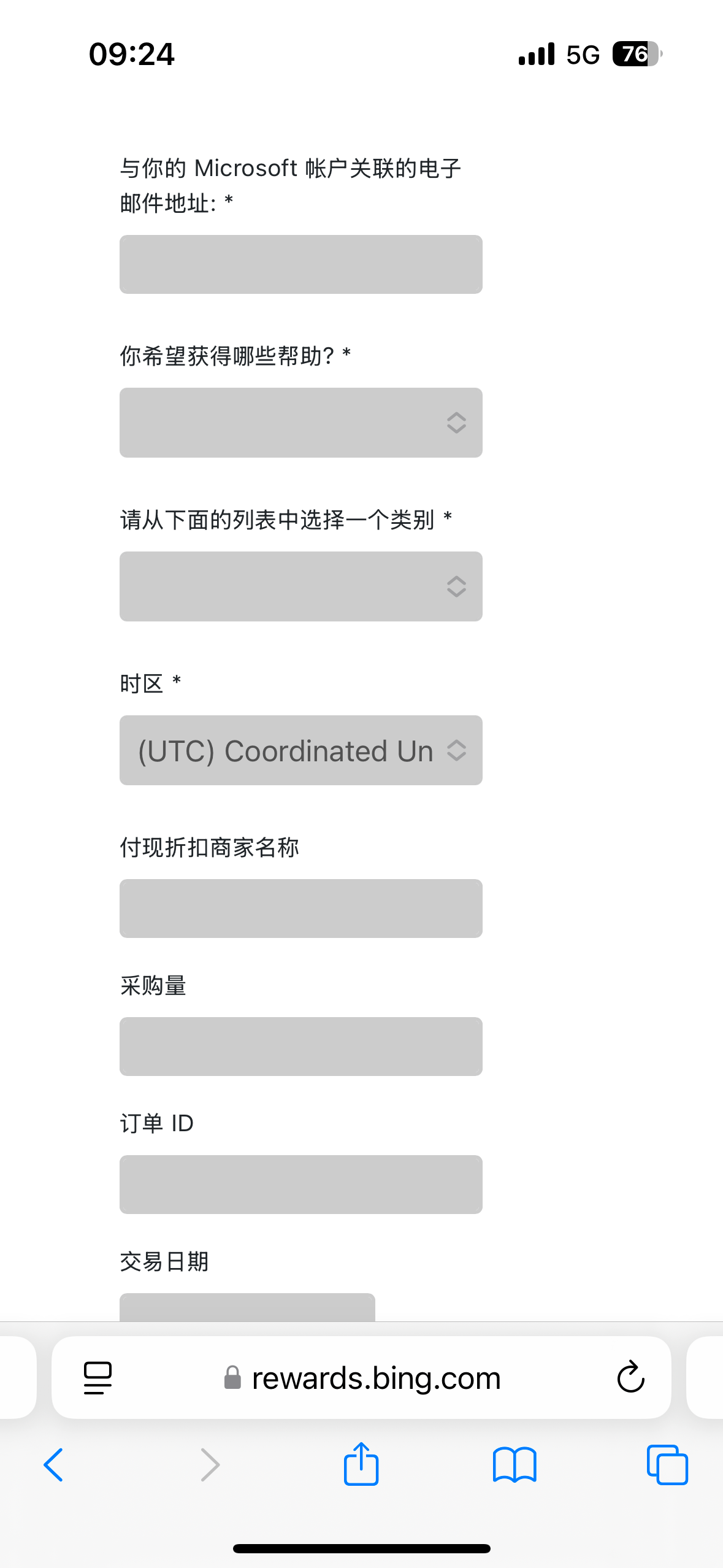Open the share sheet
723x1568 pixels.
point(361,1465)
